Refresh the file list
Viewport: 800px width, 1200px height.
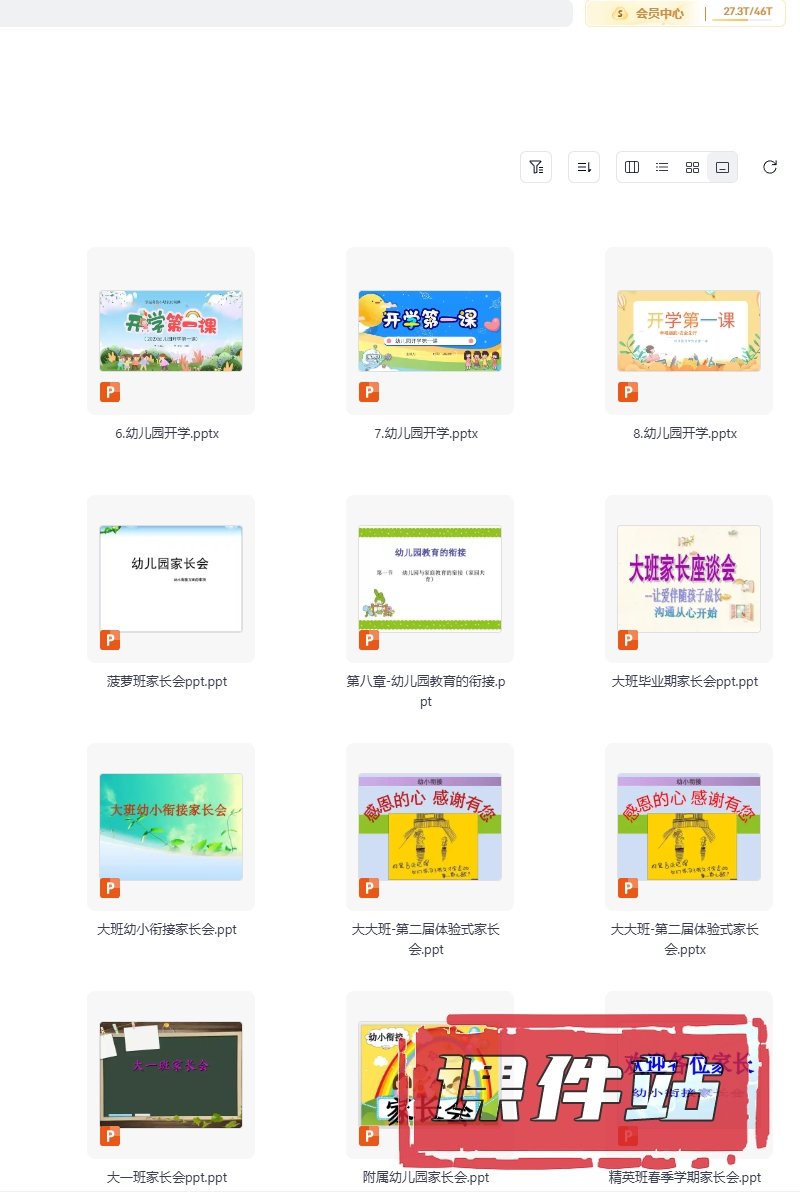click(770, 167)
